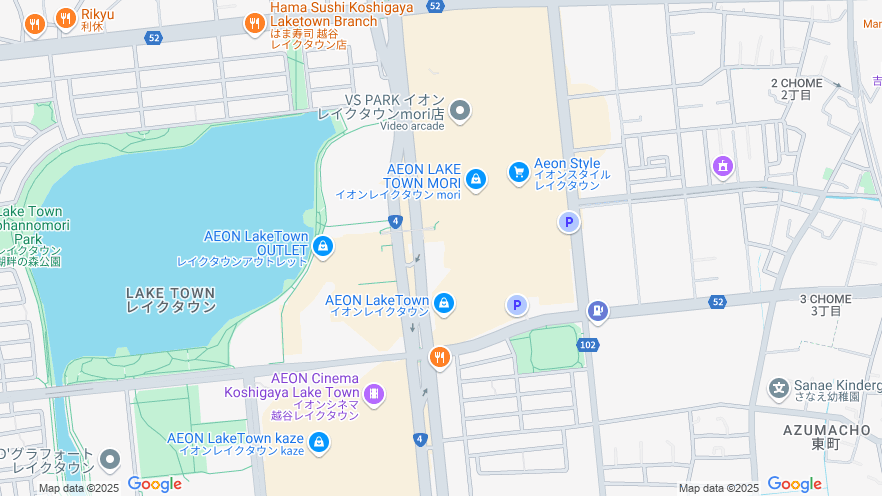Open the gas station marker on route 52
Screen dimensions: 882x496
tap(597, 311)
